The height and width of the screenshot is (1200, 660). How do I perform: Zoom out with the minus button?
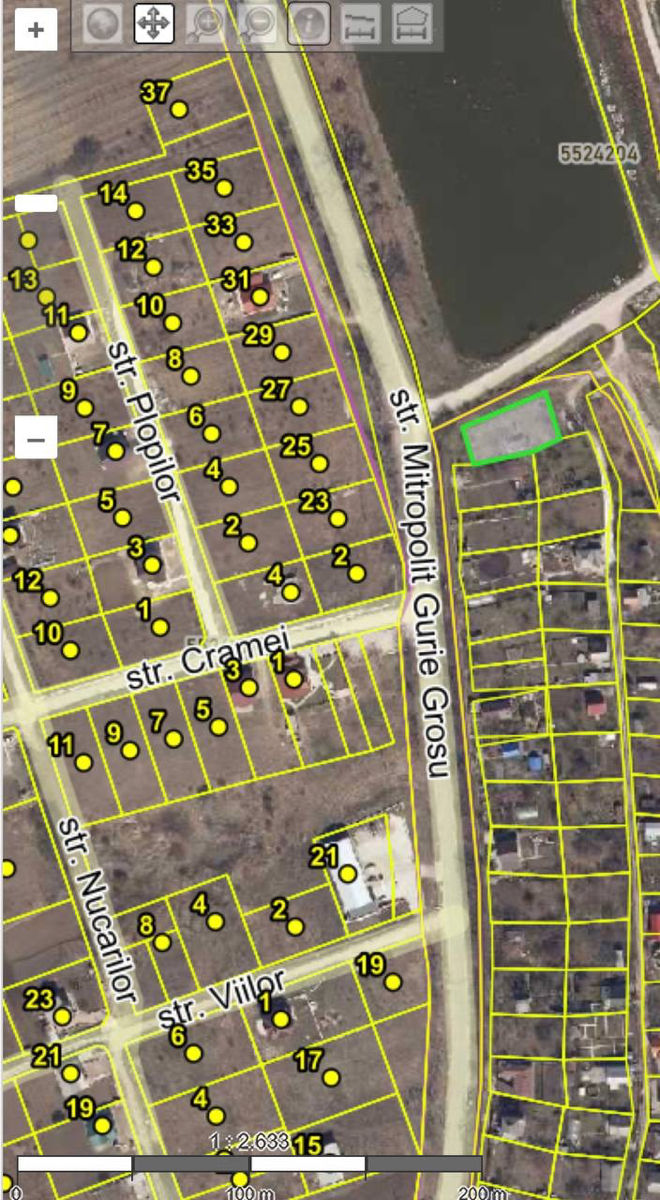click(x=35, y=438)
